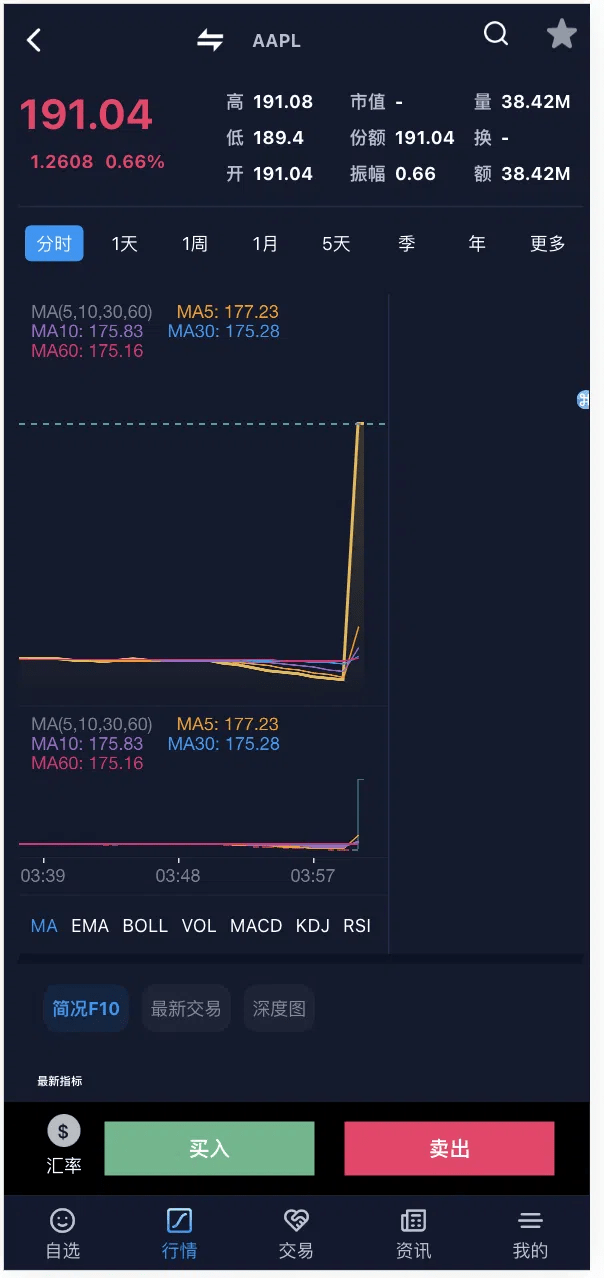Image resolution: width=604 pixels, height=1278 pixels.
Task: Tap the swap symbol icon beside AAPL
Action: (210, 40)
